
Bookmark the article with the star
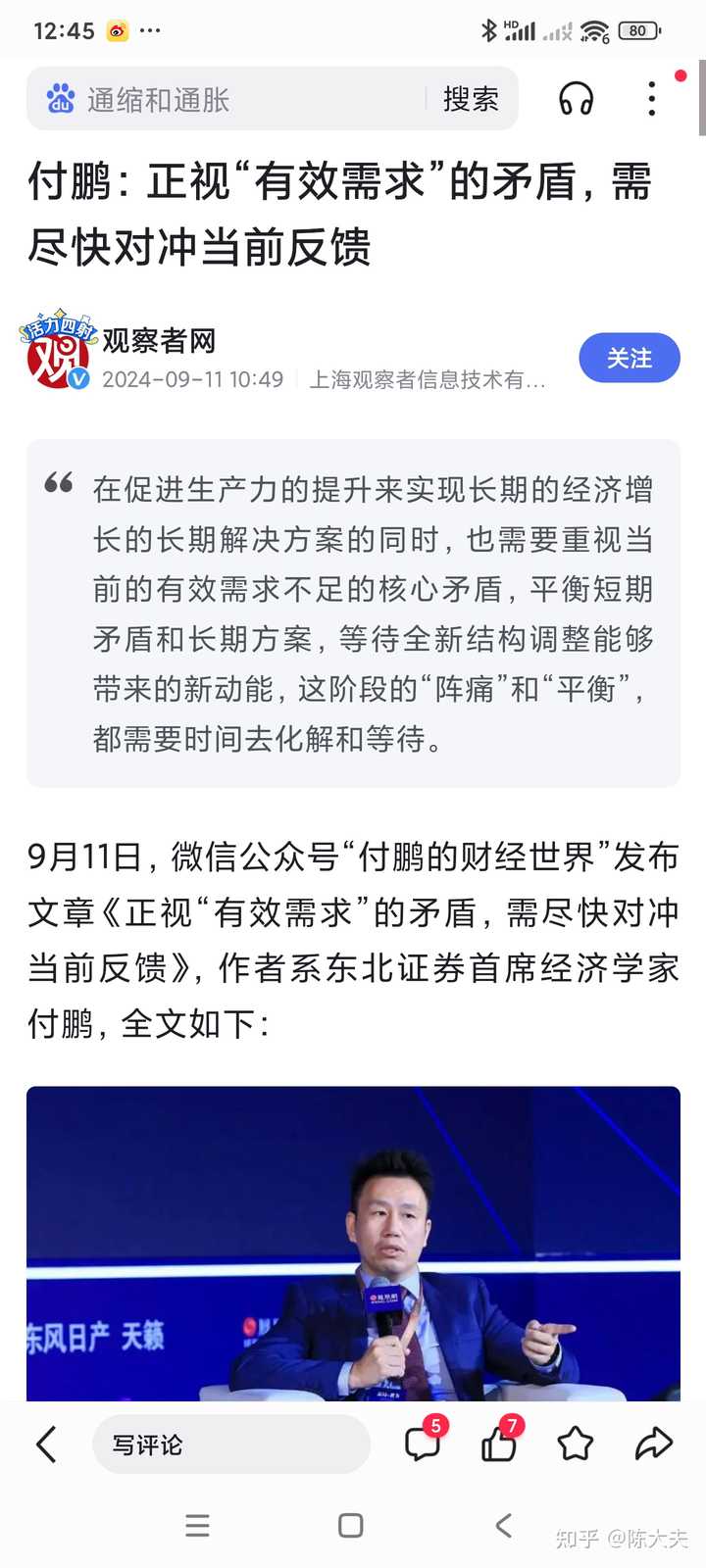(576, 1444)
